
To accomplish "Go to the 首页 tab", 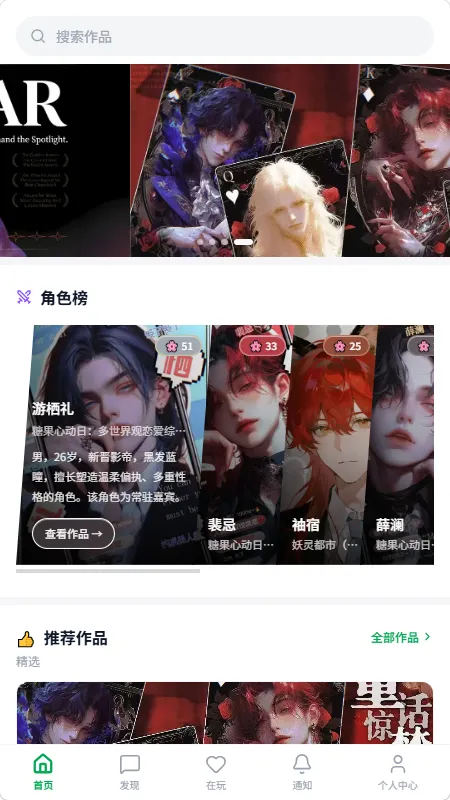I will (43, 772).
